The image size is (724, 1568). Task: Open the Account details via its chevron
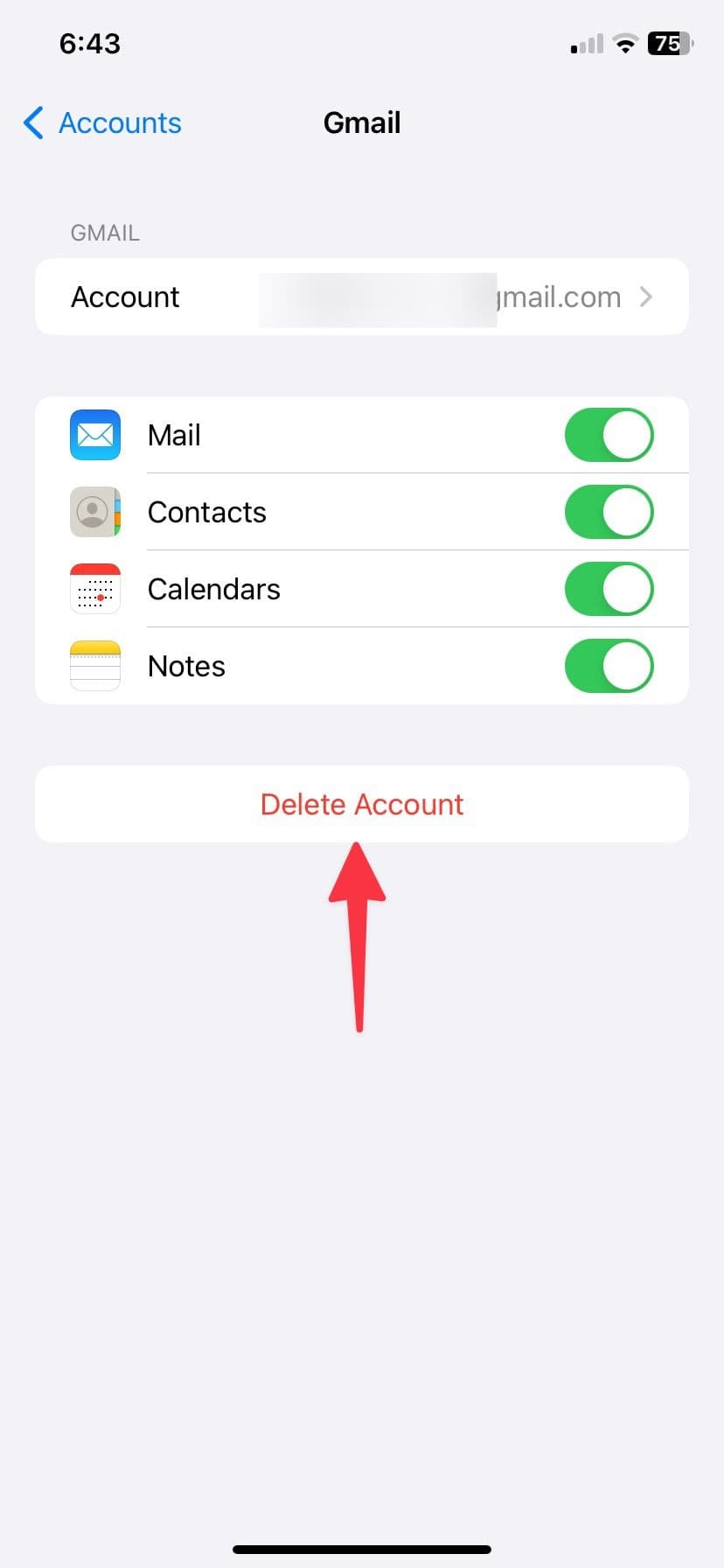(x=646, y=297)
